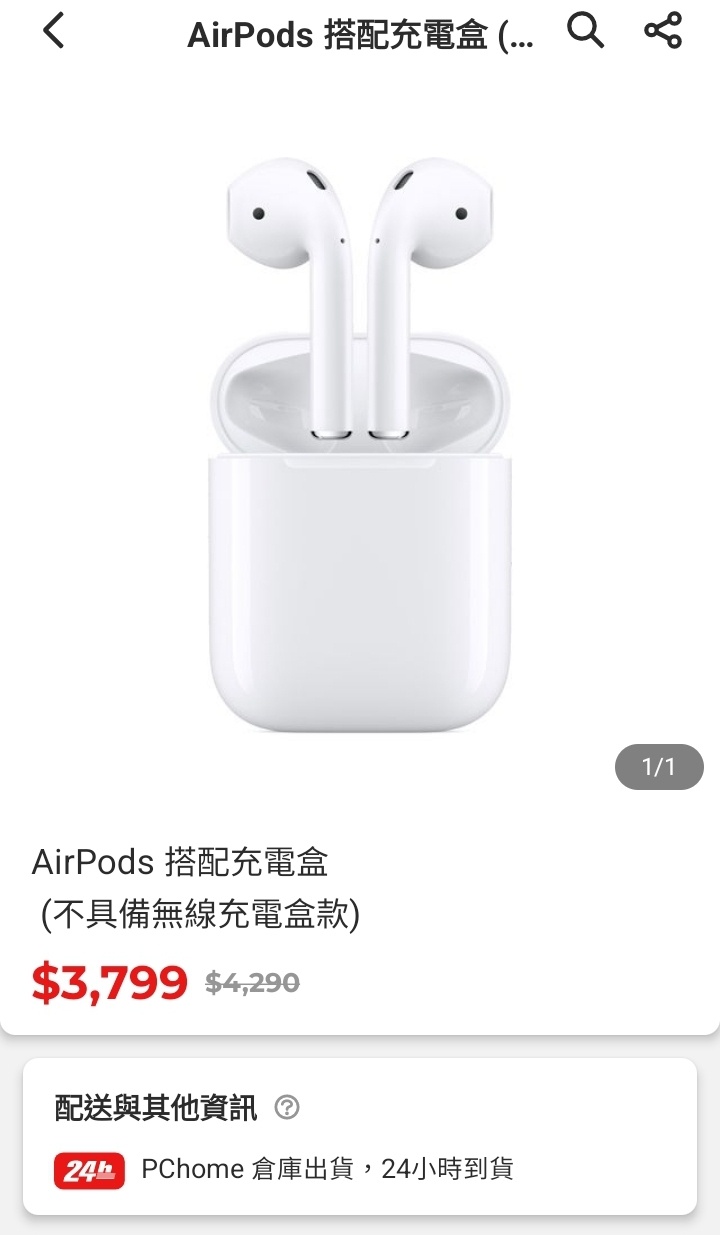
Task: Open the search magnifier icon
Action: click(585, 32)
